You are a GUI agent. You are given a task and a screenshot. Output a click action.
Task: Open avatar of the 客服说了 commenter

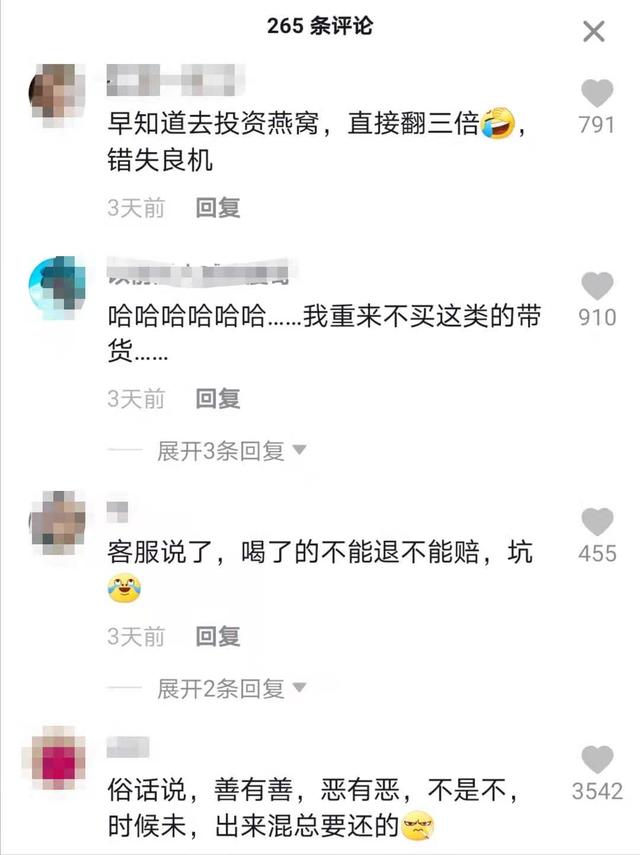pos(58,518)
